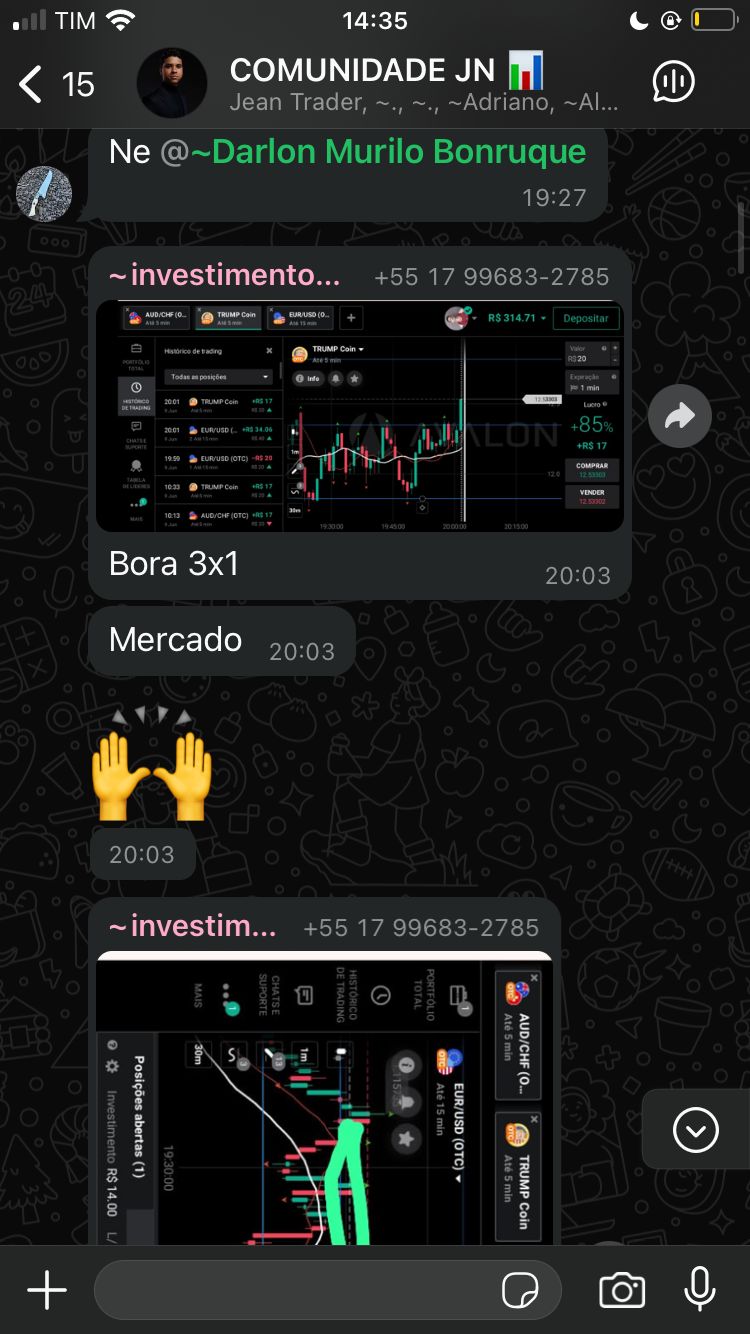
Task: Jump to the latest messages
Action: pos(696,1130)
